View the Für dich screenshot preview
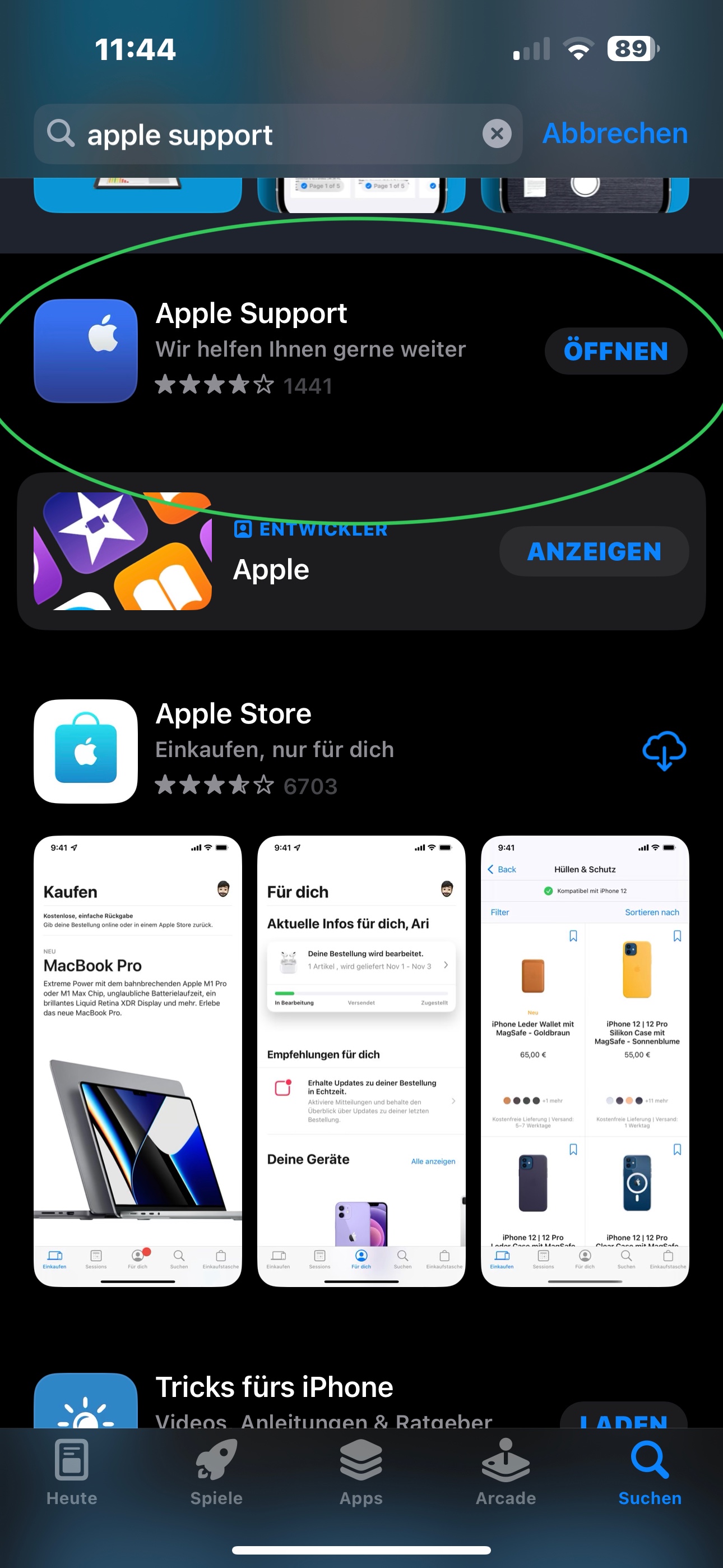Screen dimensions: 723x1568 [361, 1060]
